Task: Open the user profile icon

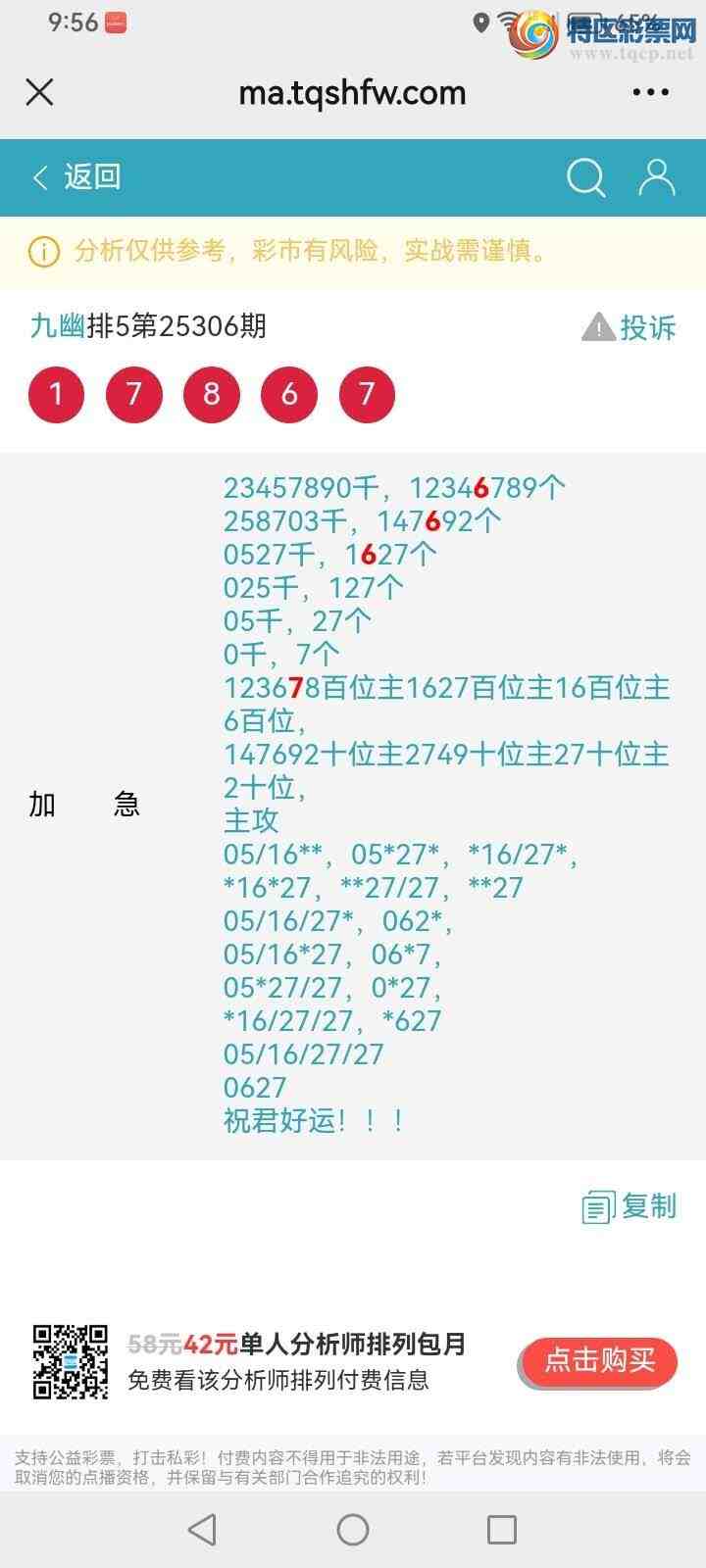Action: pyautogui.click(x=654, y=177)
